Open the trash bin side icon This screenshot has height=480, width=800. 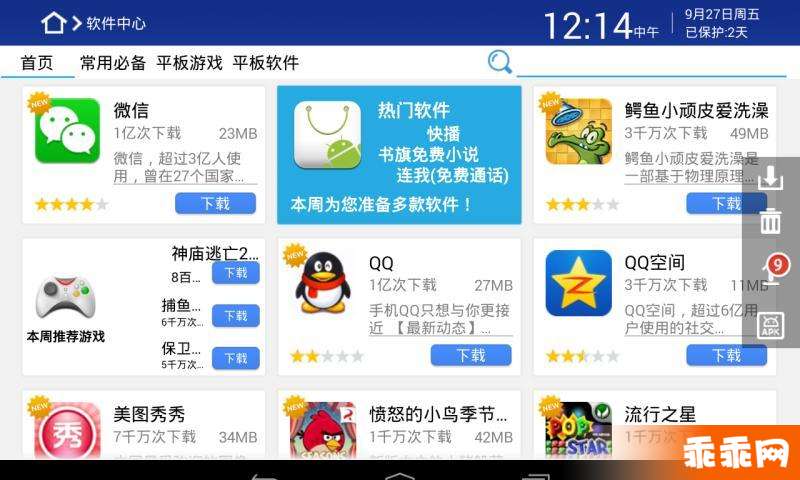coord(771,222)
